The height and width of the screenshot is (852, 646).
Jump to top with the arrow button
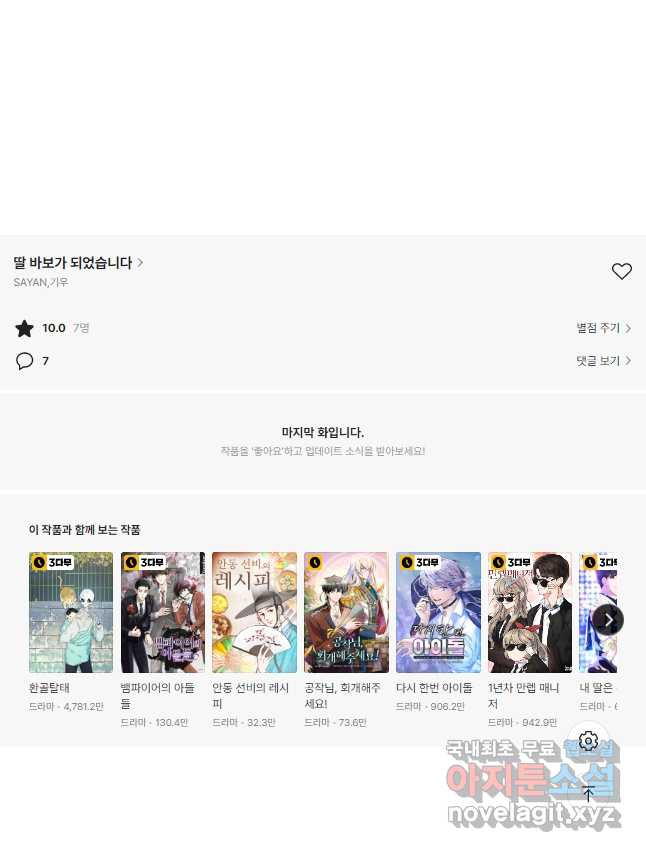[x=589, y=793]
